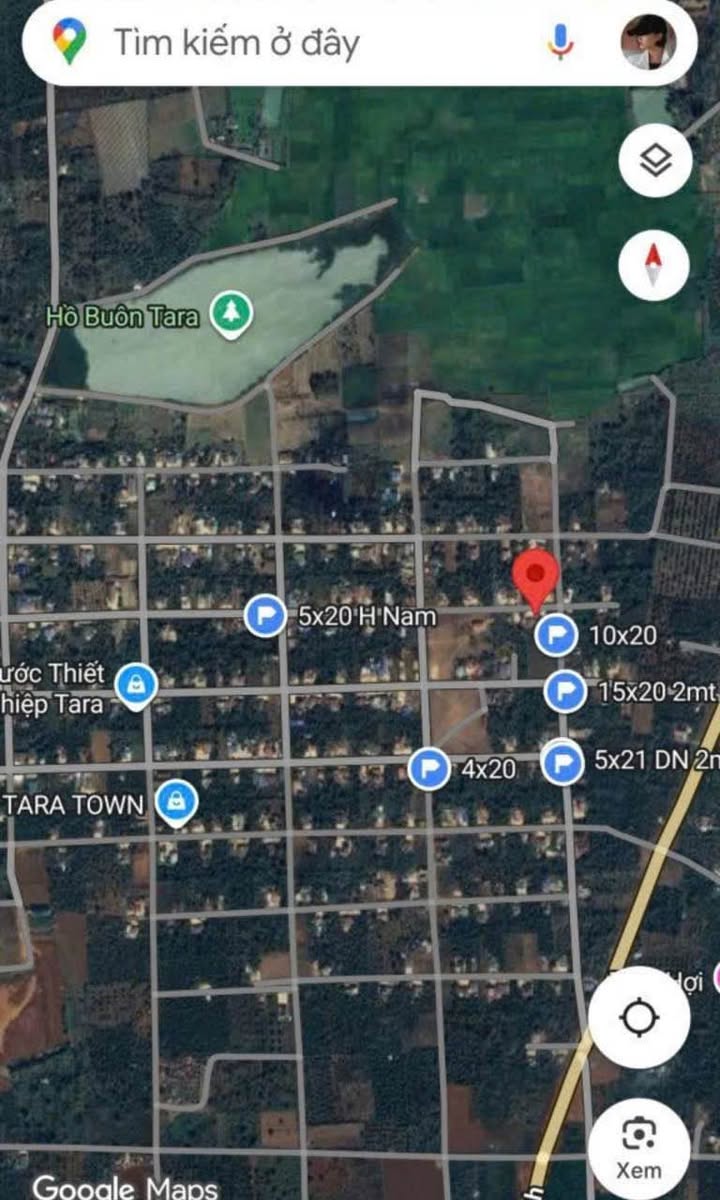The width and height of the screenshot is (720, 1200).
Task: Select the TARA TOWN shop marker
Action: click(176, 804)
